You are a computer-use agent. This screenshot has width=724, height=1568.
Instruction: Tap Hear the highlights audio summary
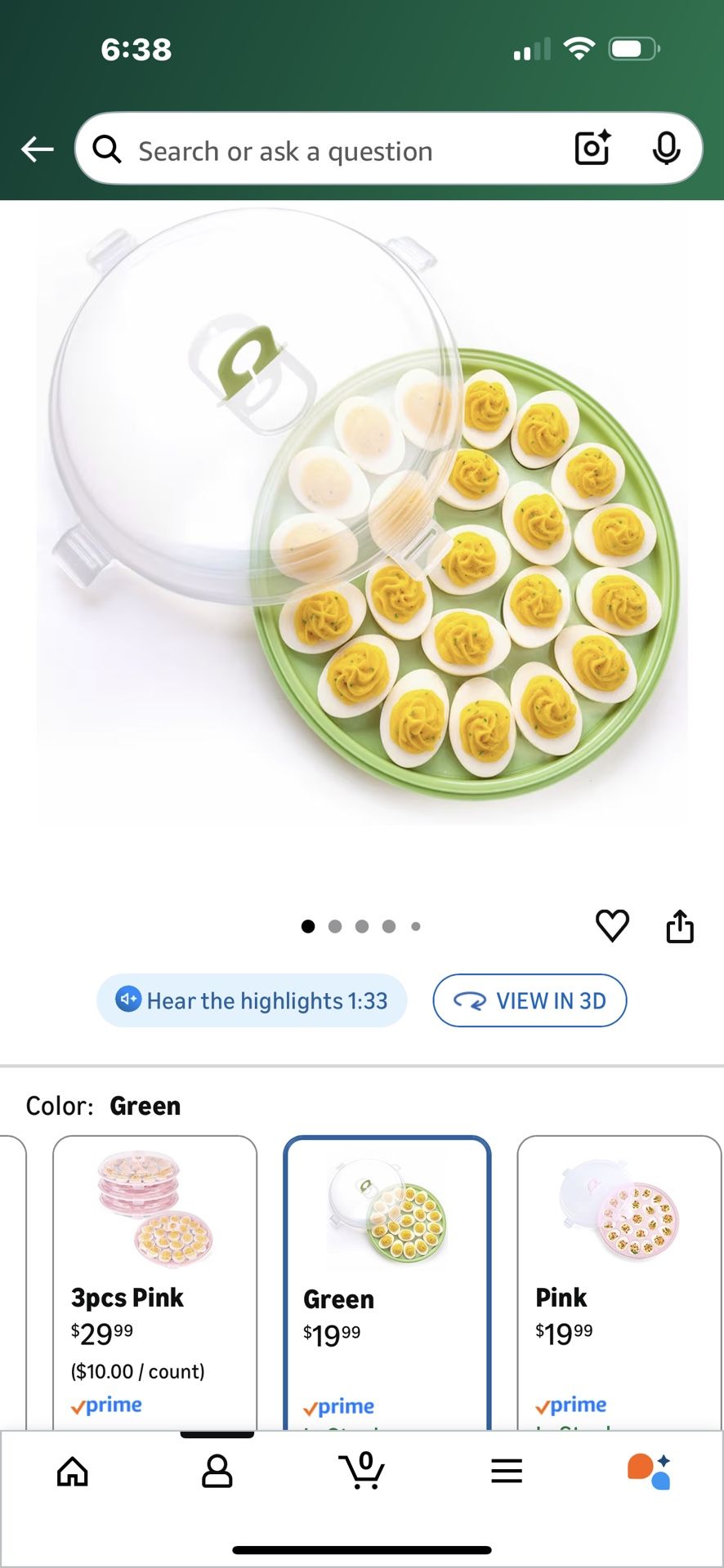[x=251, y=1000]
